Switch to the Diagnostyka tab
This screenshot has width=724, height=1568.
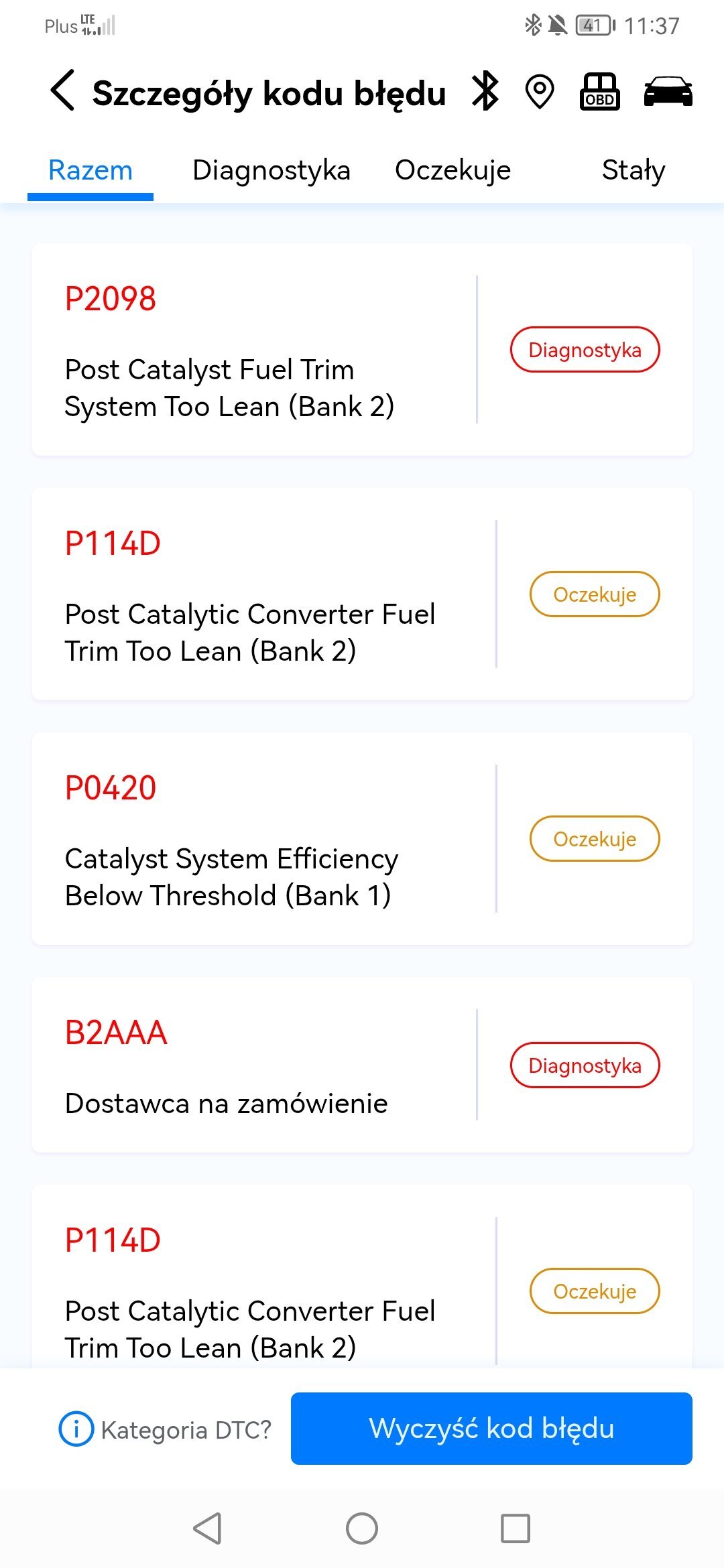coord(271,170)
